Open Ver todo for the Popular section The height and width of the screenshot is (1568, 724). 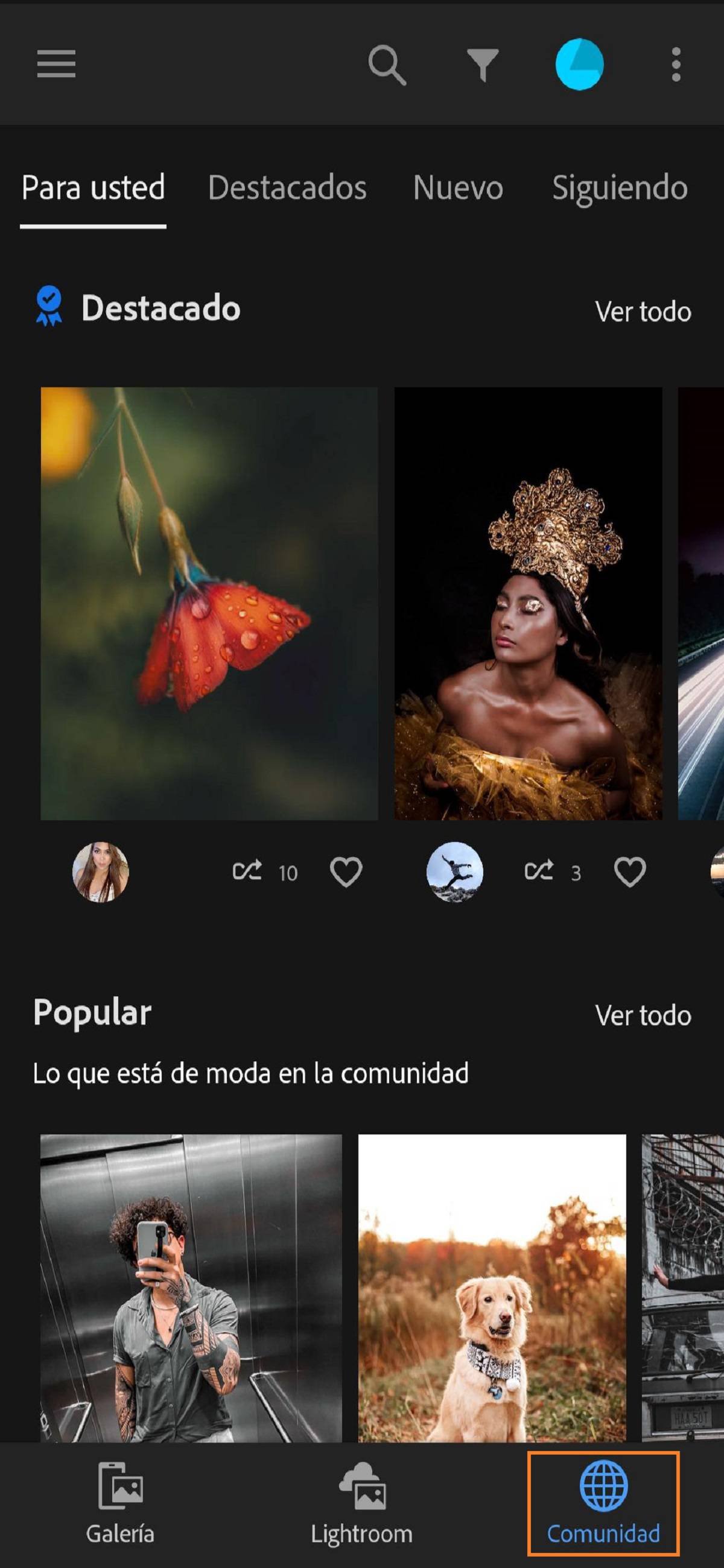click(643, 1015)
